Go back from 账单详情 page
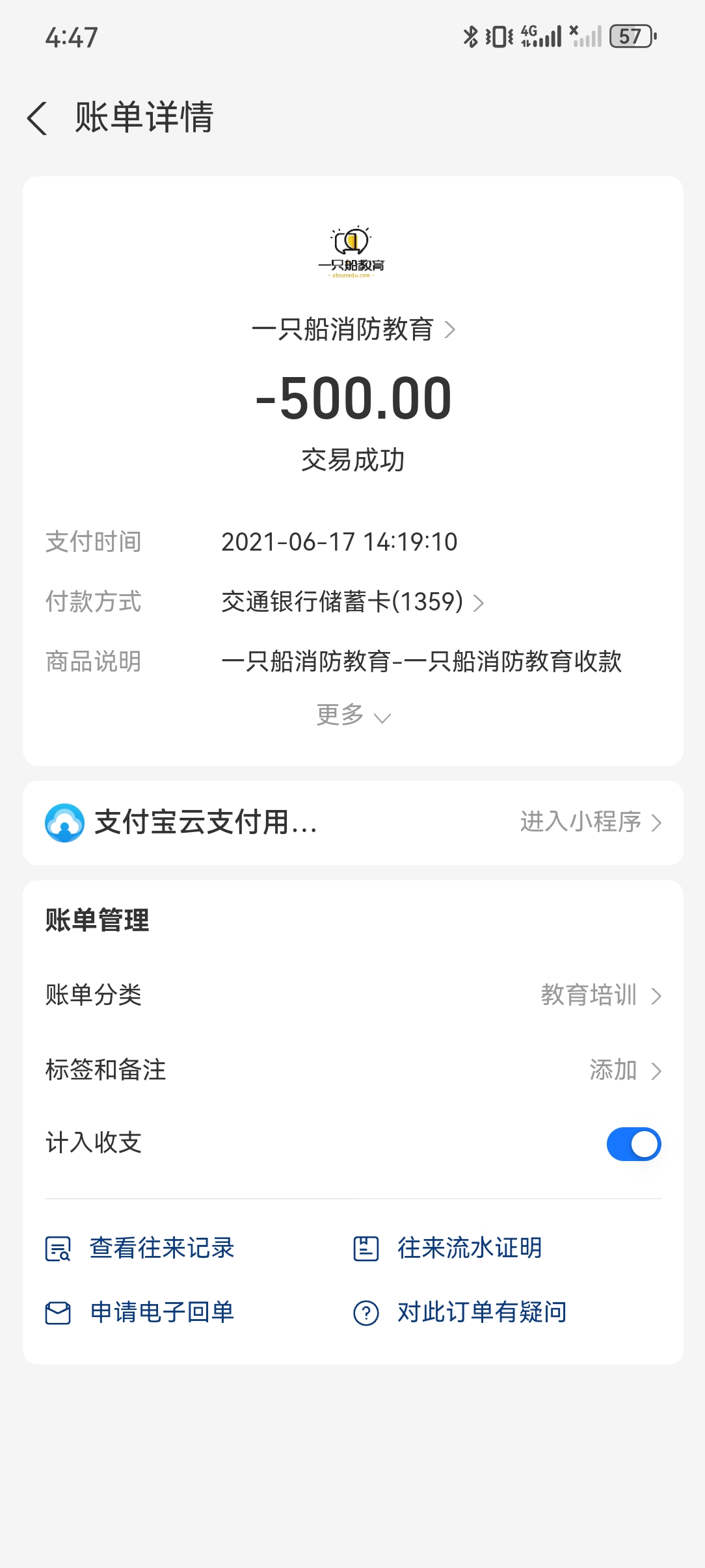This screenshot has height=1568, width=705. pos(38,118)
